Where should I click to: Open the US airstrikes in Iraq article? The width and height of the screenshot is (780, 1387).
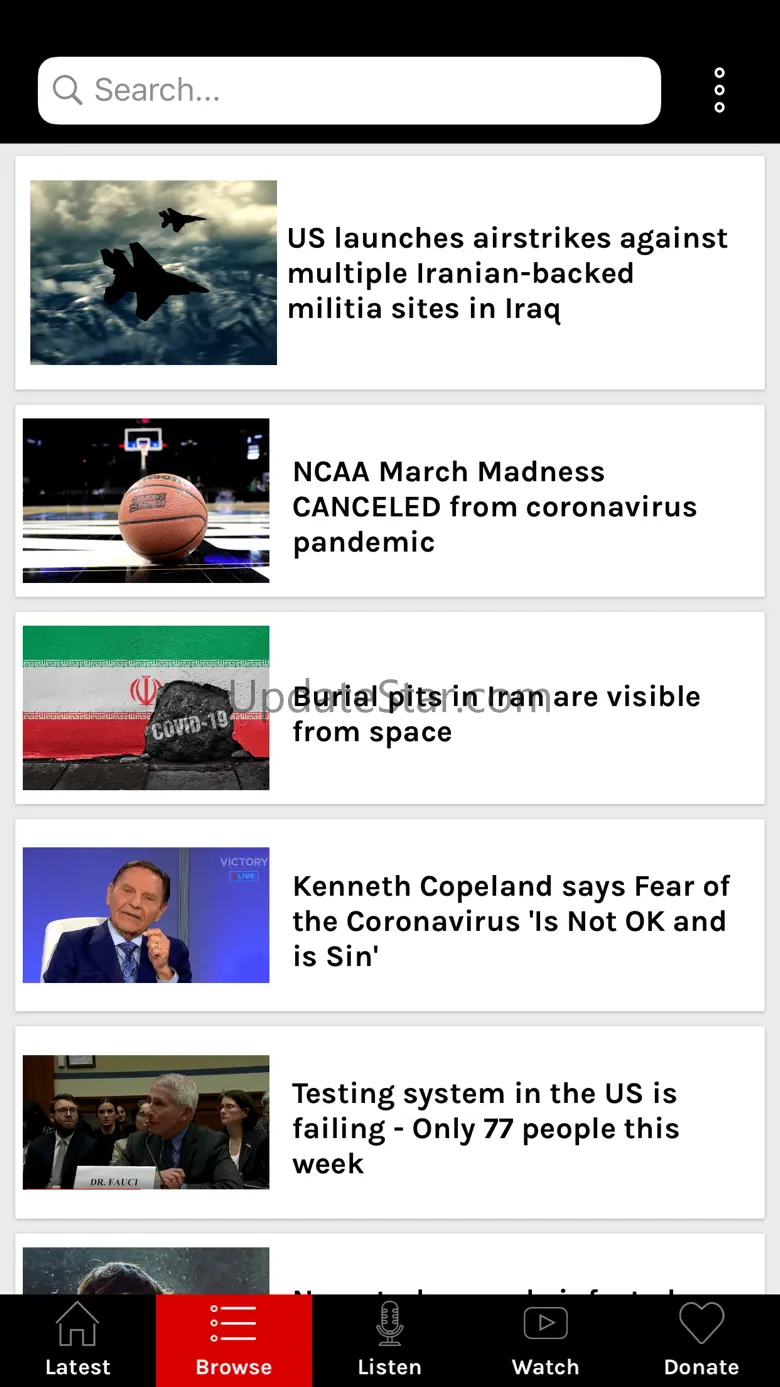[x=390, y=272]
